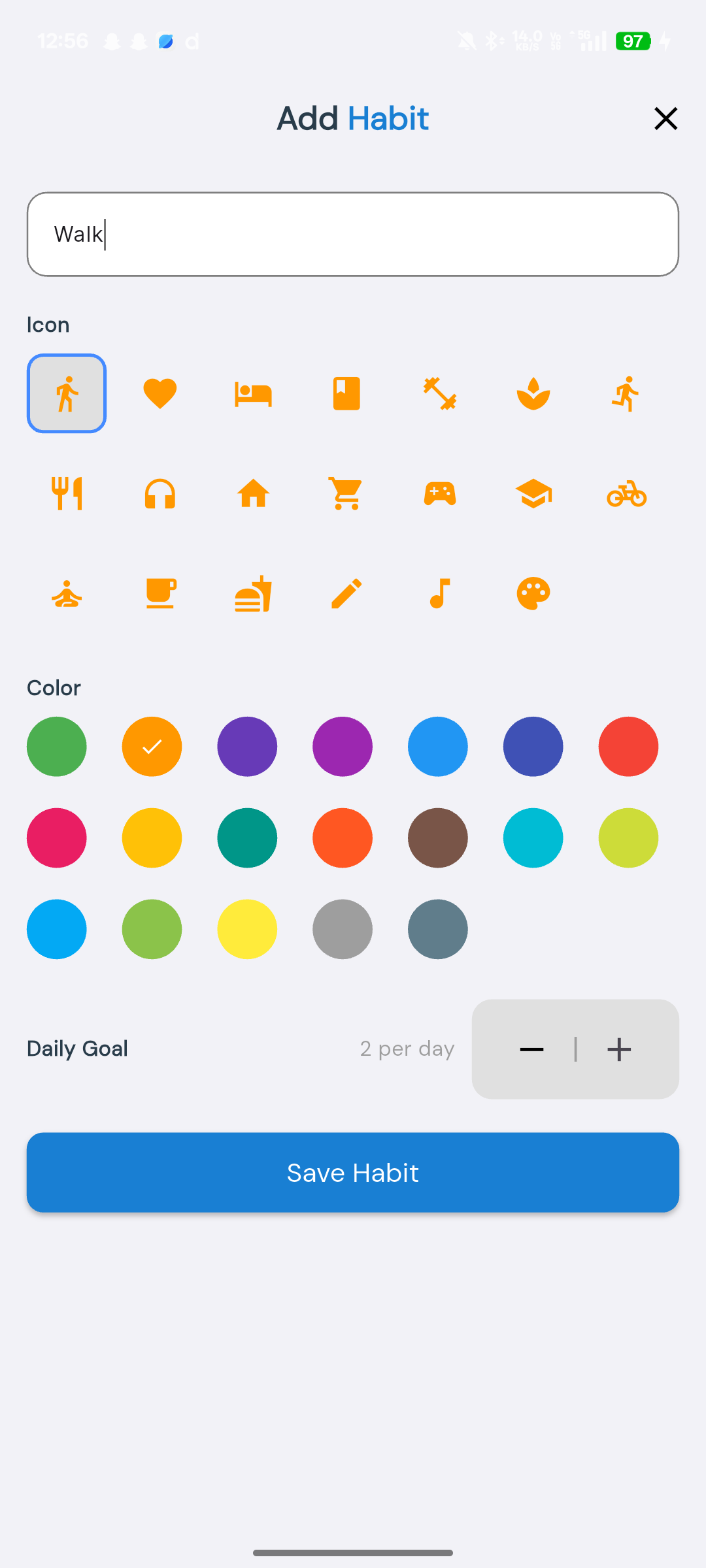This screenshot has width=706, height=1568.
Task: Select the music note icon
Action: tap(440, 593)
